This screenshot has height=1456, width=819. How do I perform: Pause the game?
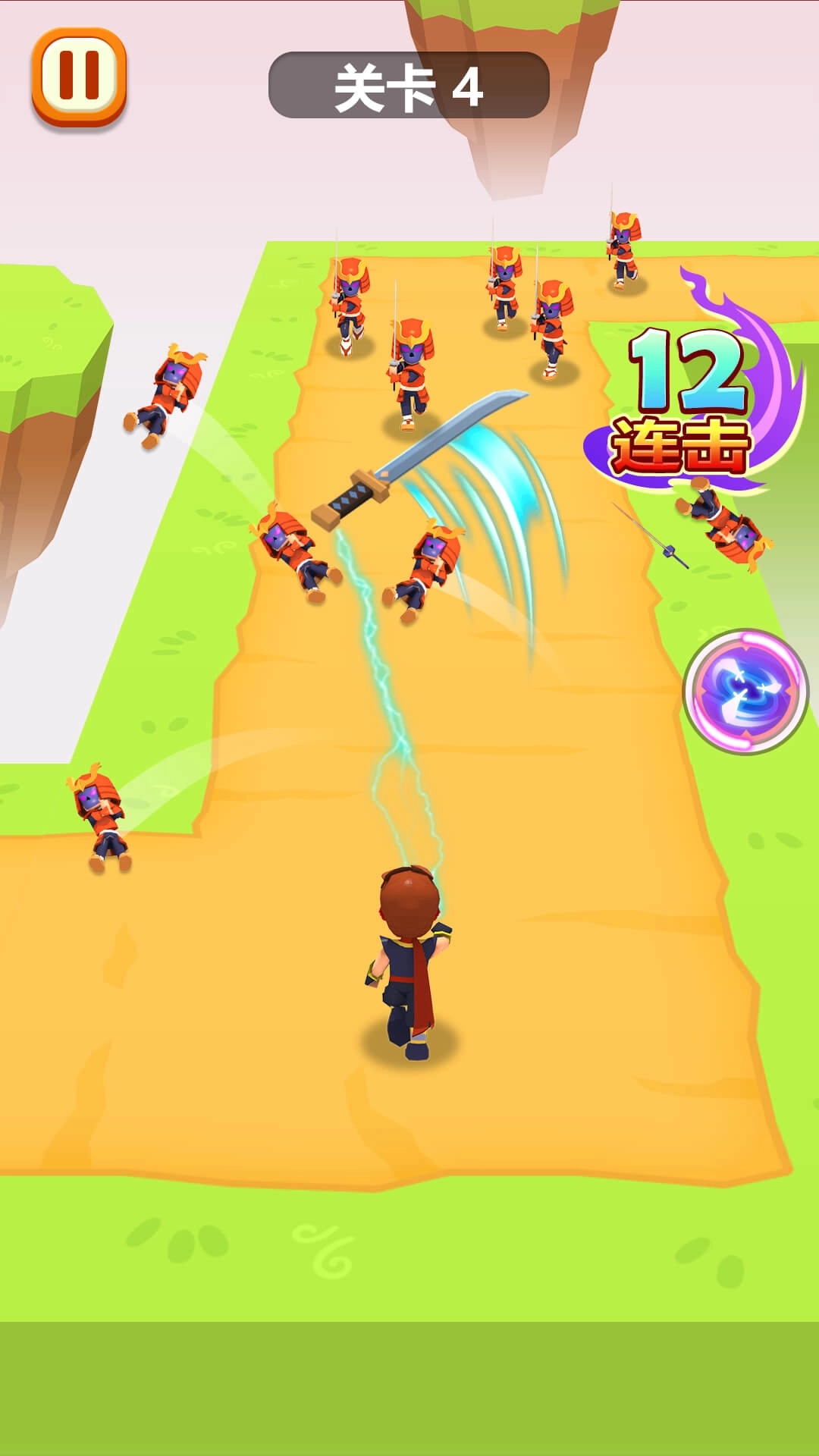point(79,77)
